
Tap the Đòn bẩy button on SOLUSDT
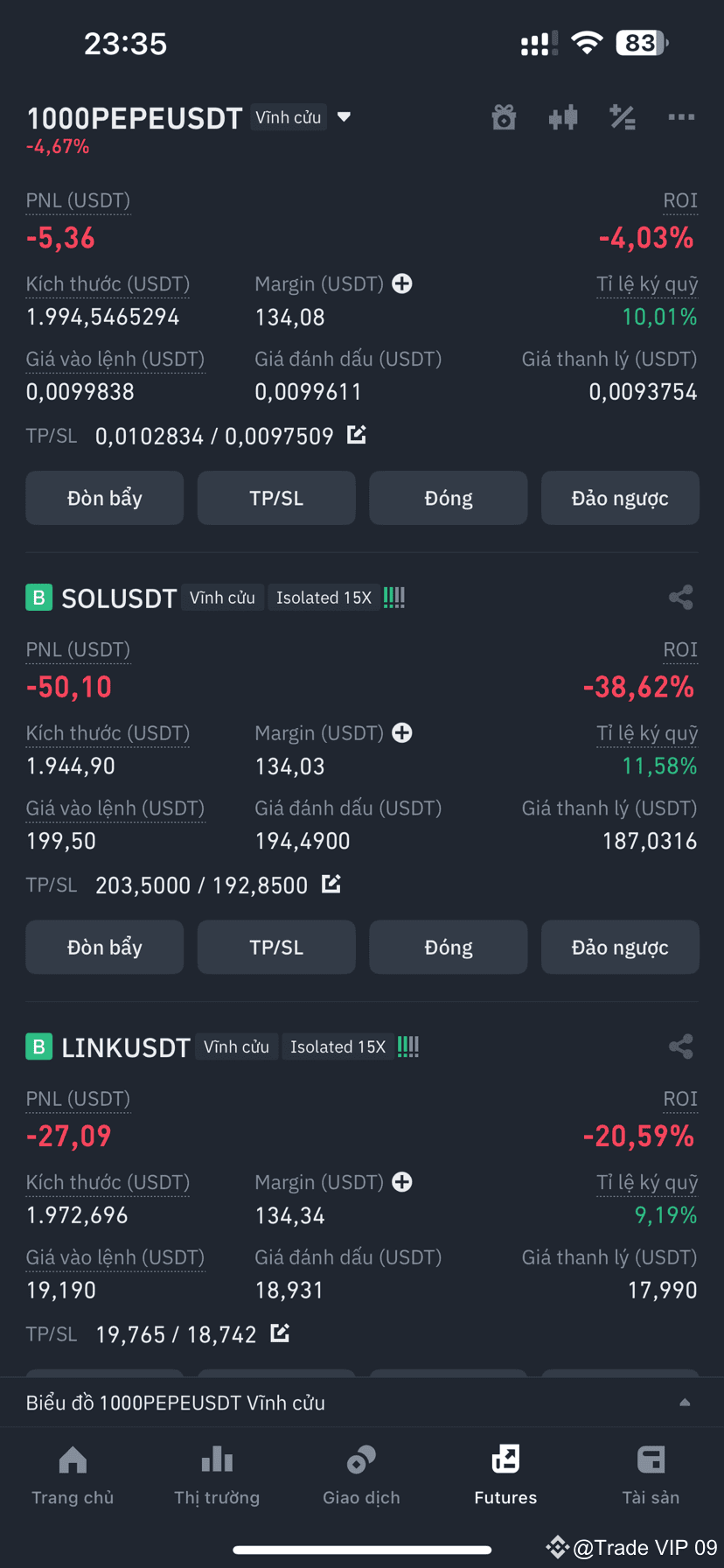pos(104,947)
